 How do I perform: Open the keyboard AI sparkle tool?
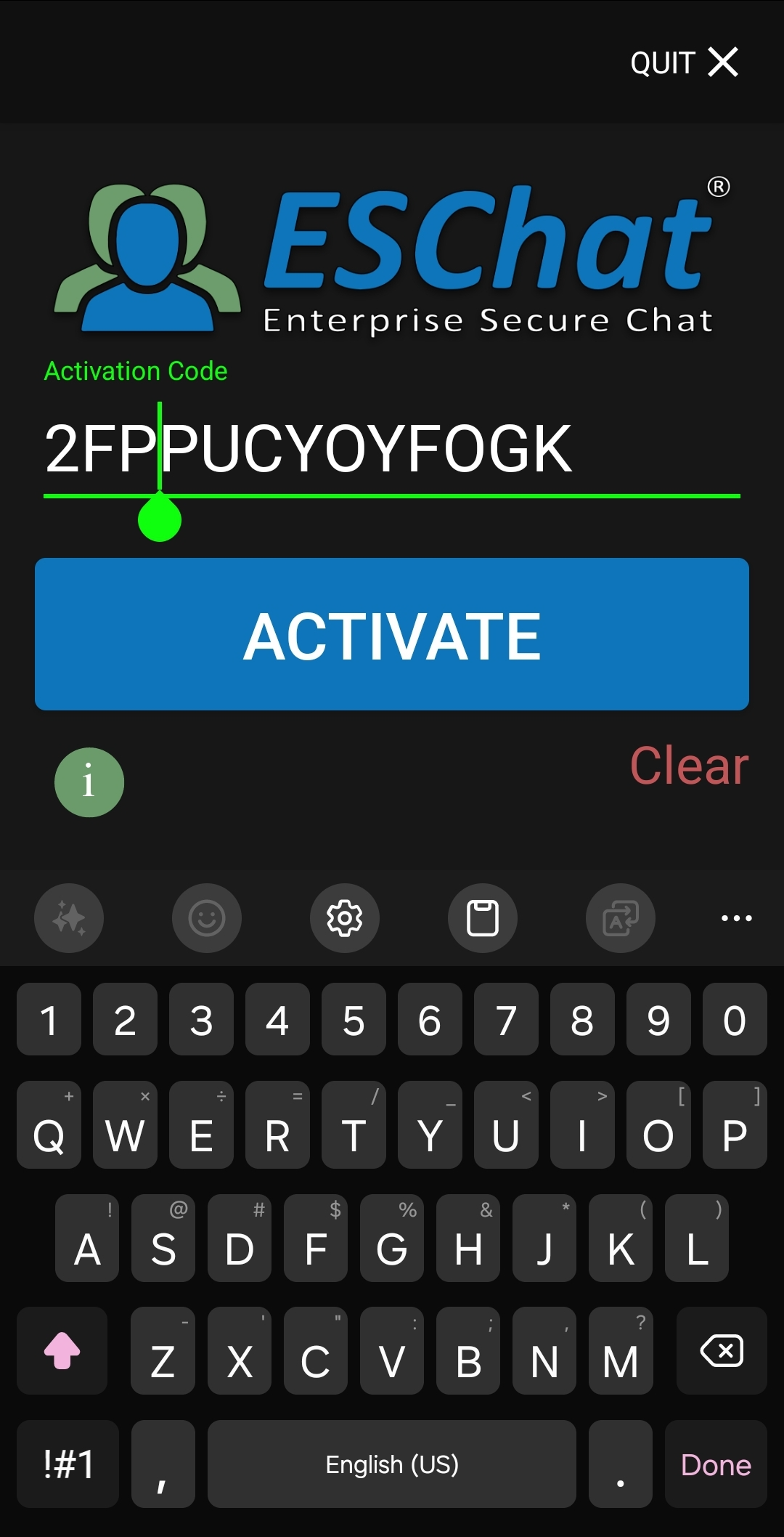click(x=69, y=918)
